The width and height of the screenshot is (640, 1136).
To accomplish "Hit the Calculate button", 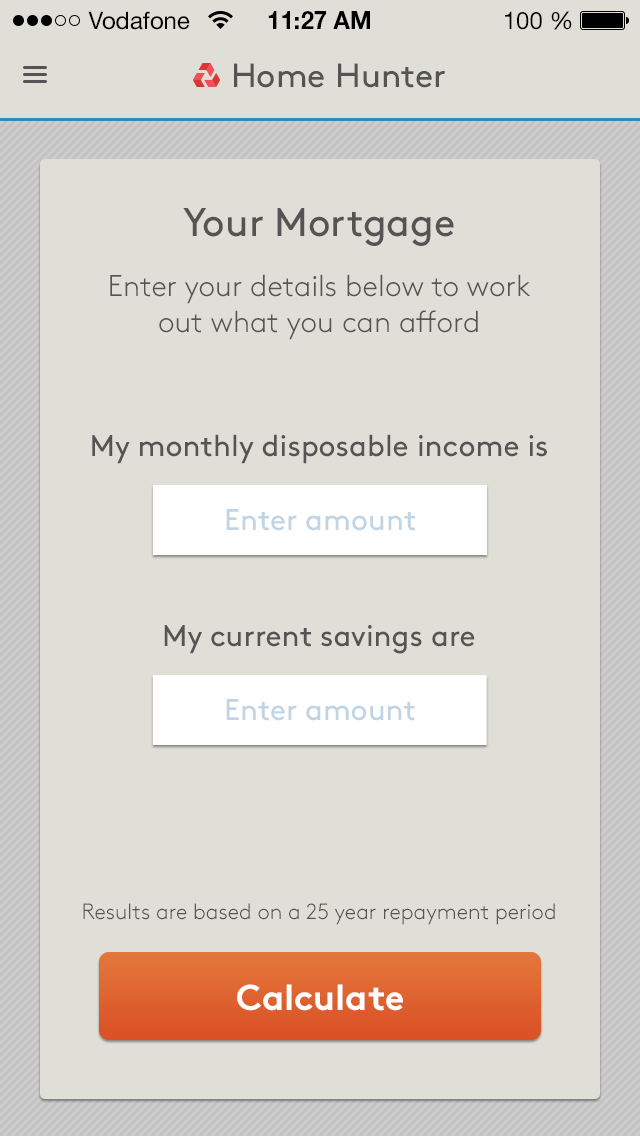I will pos(320,996).
